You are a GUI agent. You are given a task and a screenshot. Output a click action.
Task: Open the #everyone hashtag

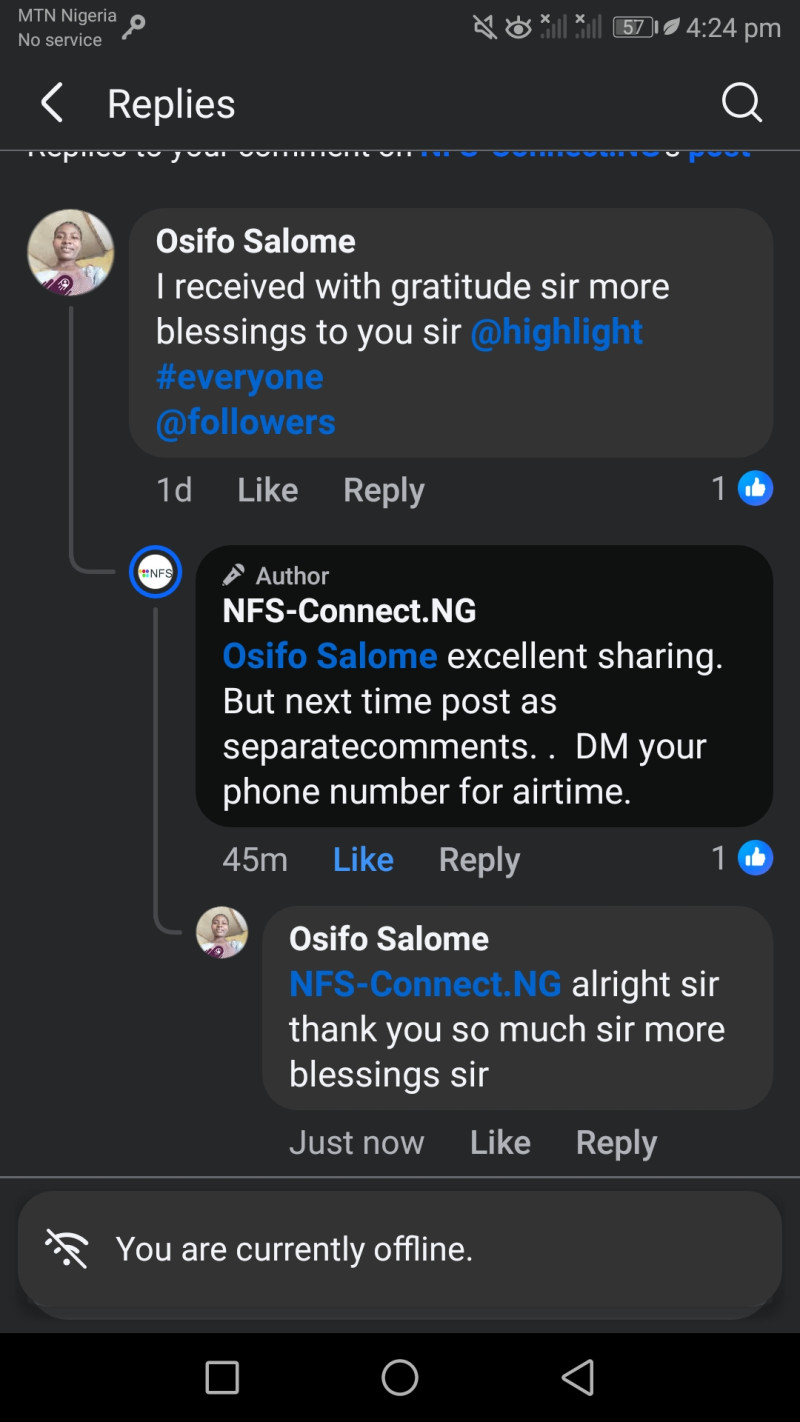pyautogui.click(x=239, y=376)
